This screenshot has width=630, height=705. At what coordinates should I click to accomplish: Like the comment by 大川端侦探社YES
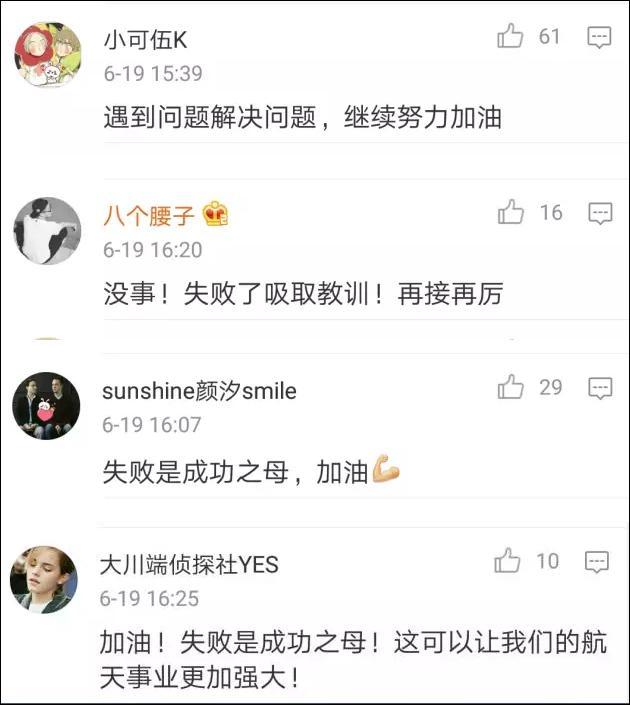[x=508, y=561]
